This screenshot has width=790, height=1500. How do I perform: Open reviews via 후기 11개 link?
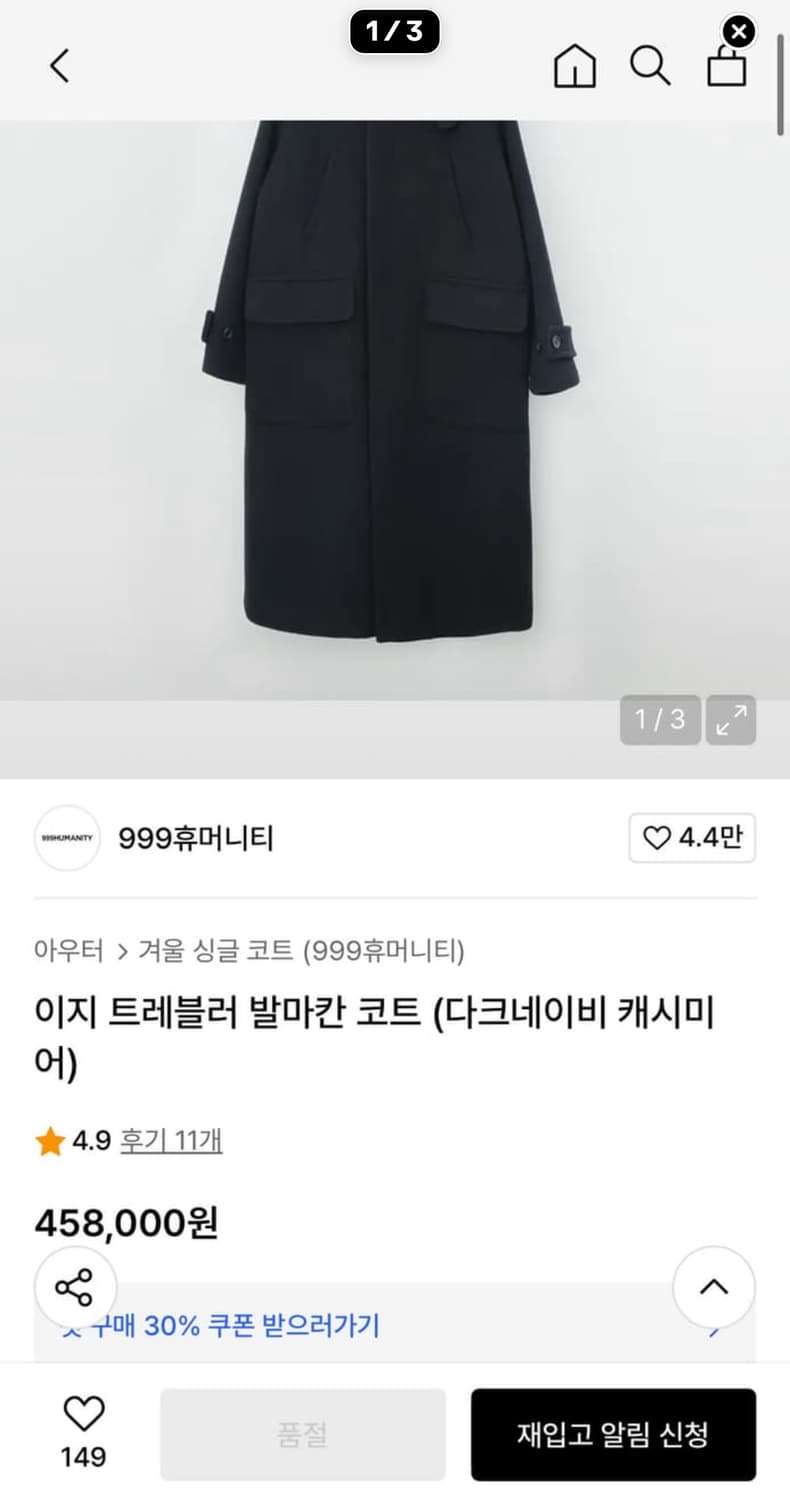(171, 1140)
